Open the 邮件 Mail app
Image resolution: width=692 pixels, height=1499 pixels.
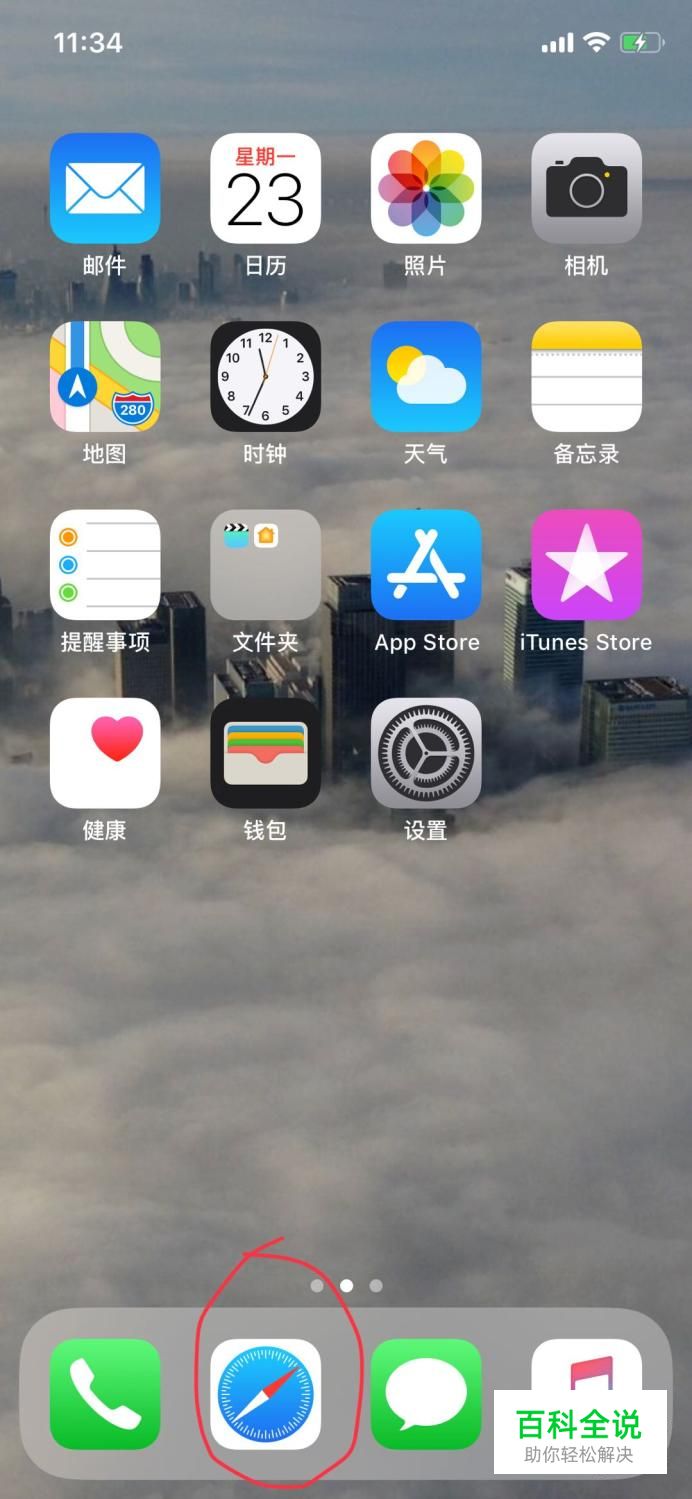105,188
